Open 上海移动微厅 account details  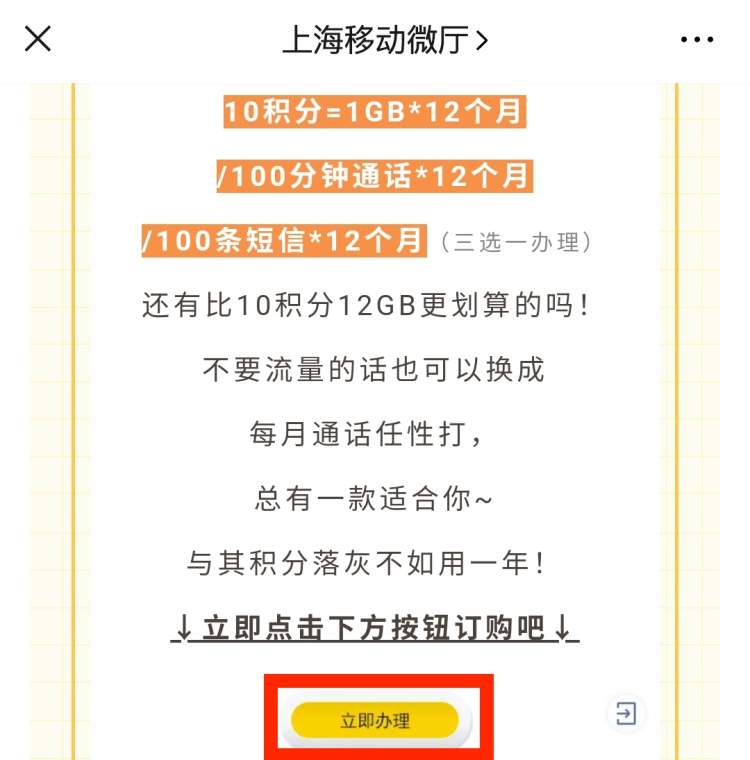point(385,40)
